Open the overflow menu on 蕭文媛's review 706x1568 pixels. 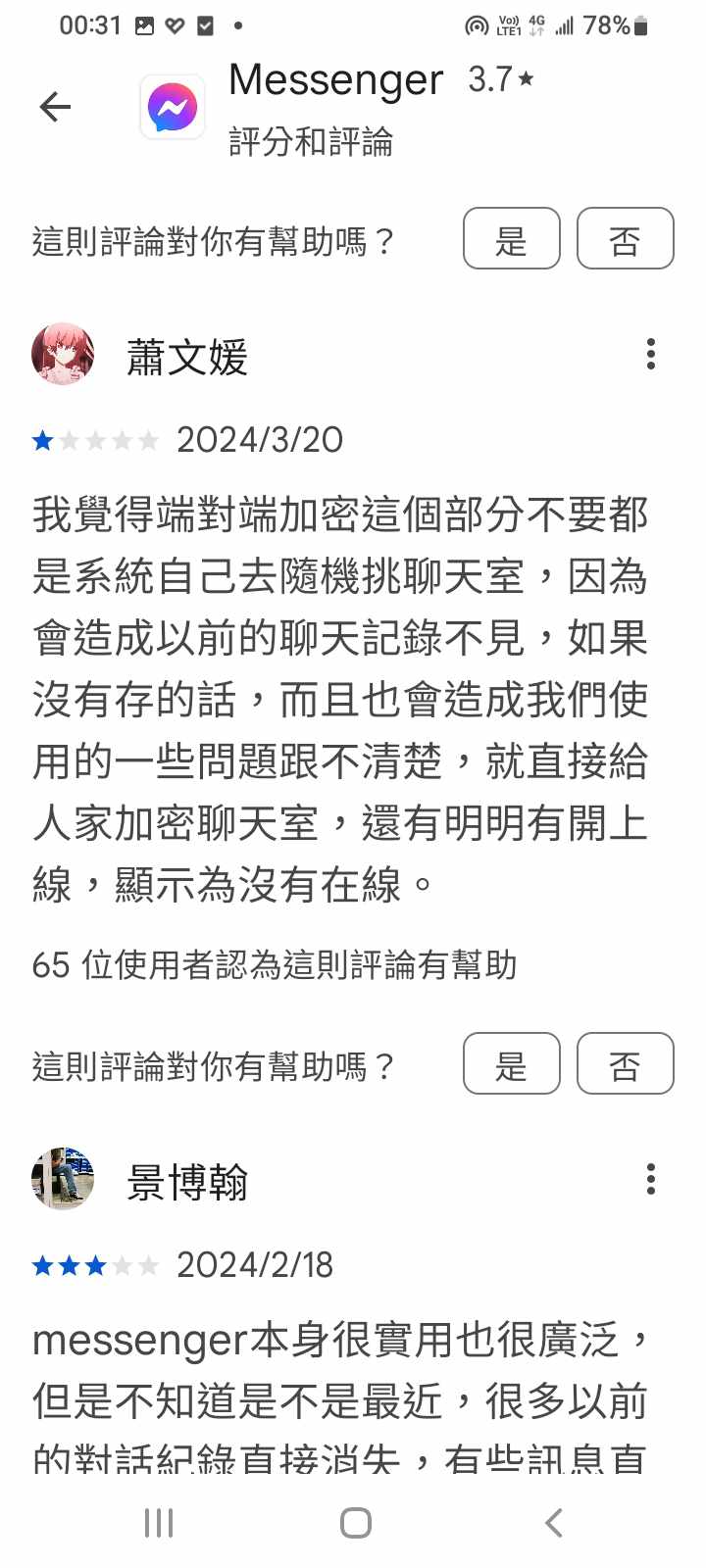[651, 355]
